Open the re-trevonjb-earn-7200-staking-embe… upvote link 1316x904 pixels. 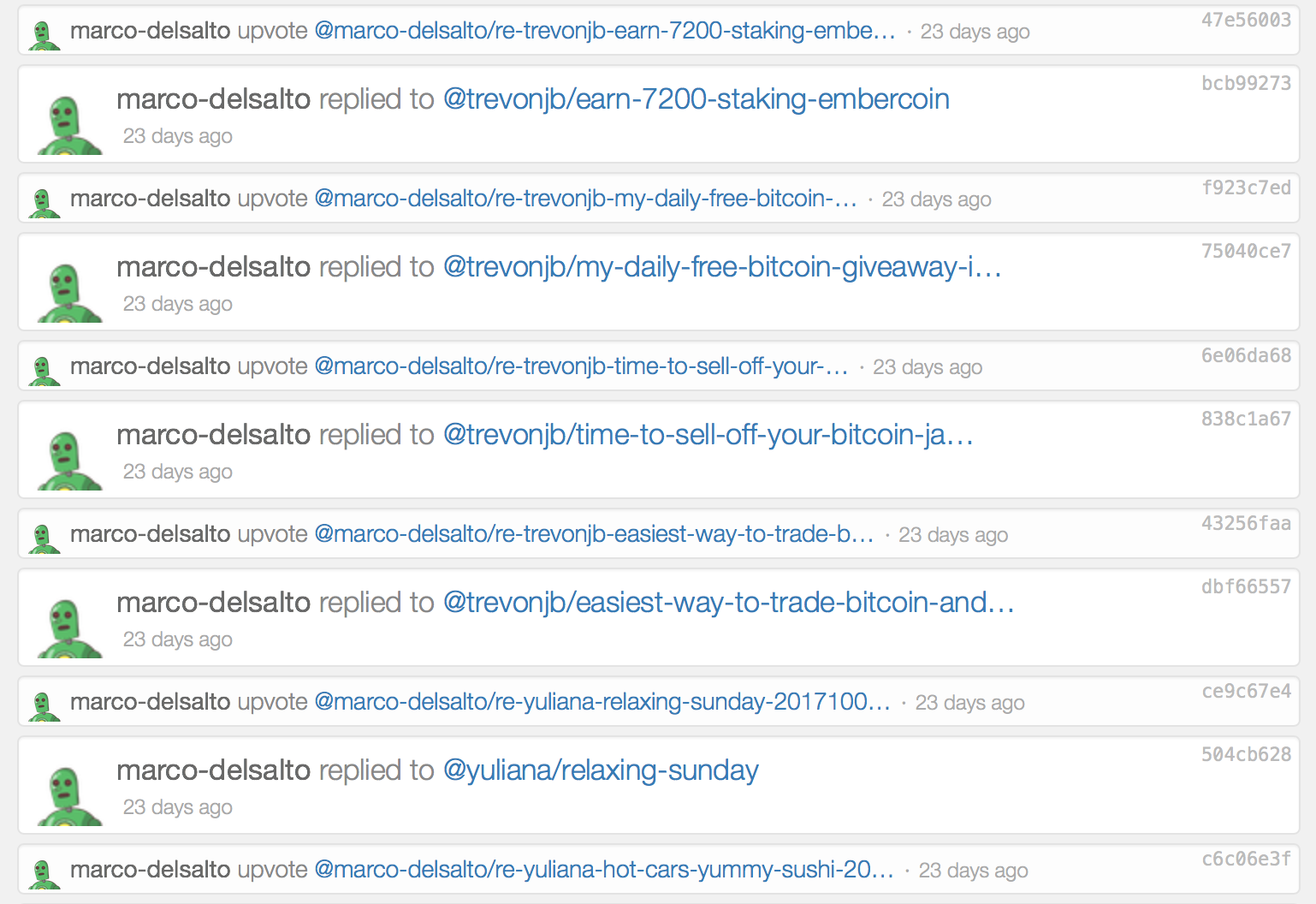coord(604,31)
